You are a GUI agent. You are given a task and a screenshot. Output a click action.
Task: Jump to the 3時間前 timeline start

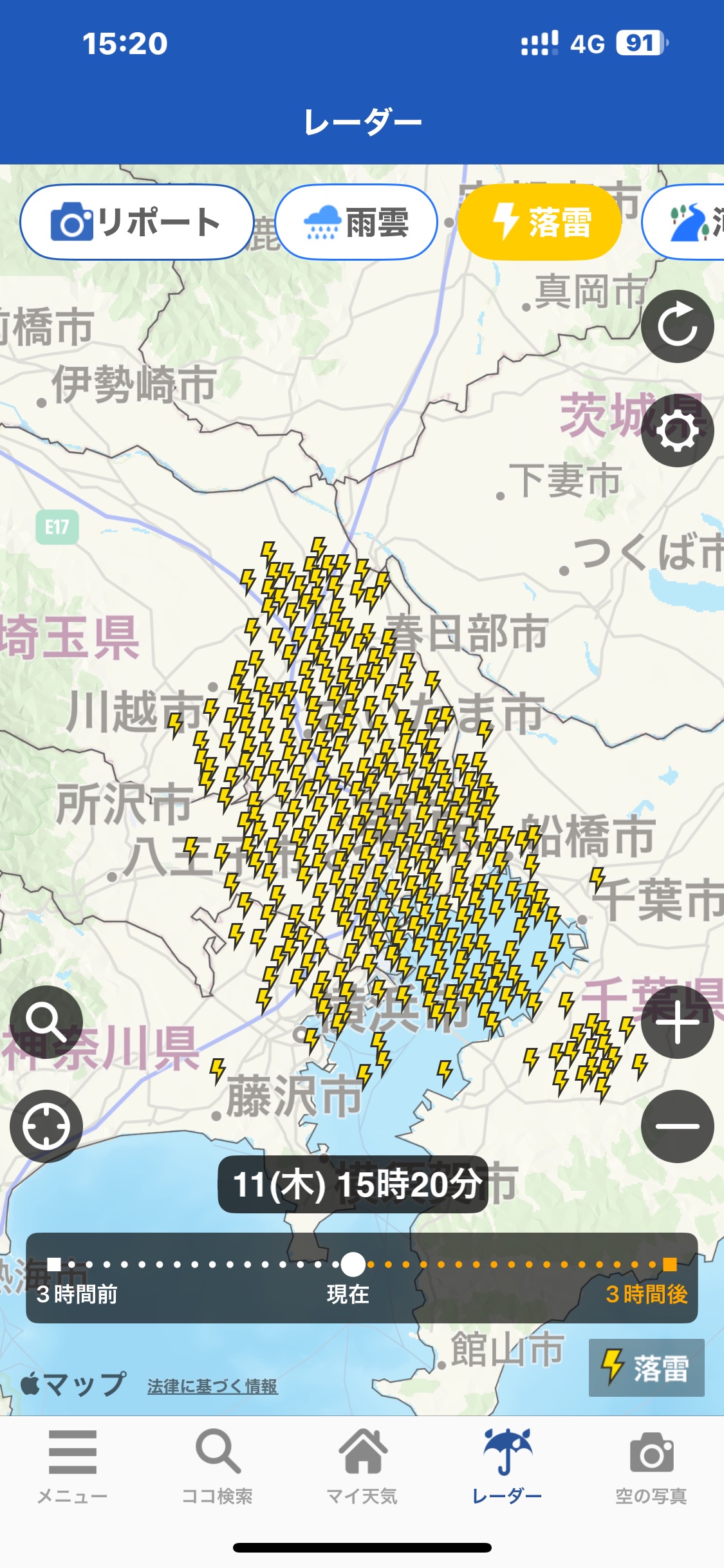55,1265
